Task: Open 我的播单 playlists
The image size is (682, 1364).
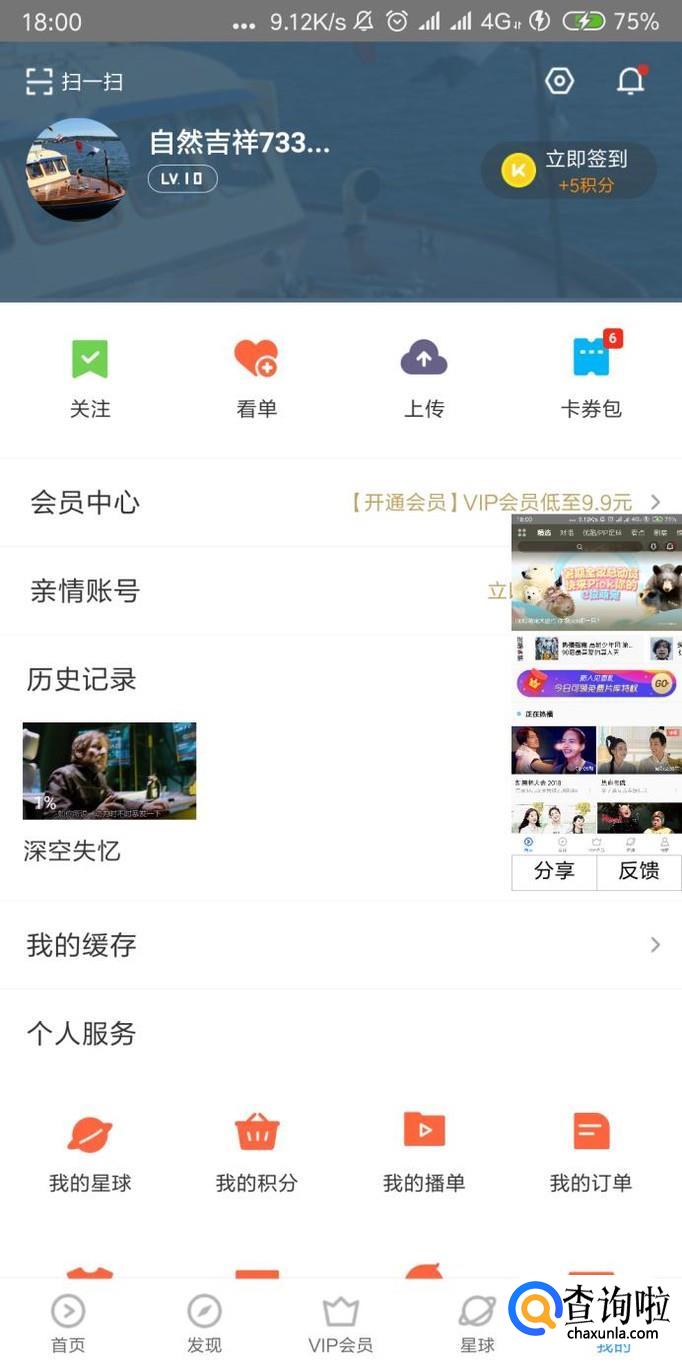Action: pyautogui.click(x=424, y=1151)
